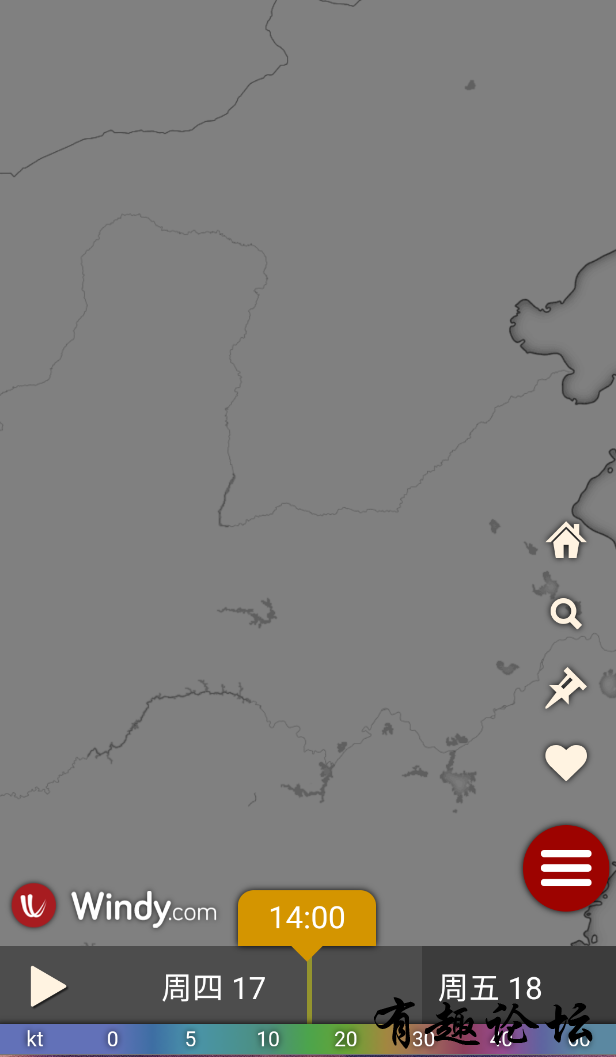Play the forecast animation

[x=47, y=987]
